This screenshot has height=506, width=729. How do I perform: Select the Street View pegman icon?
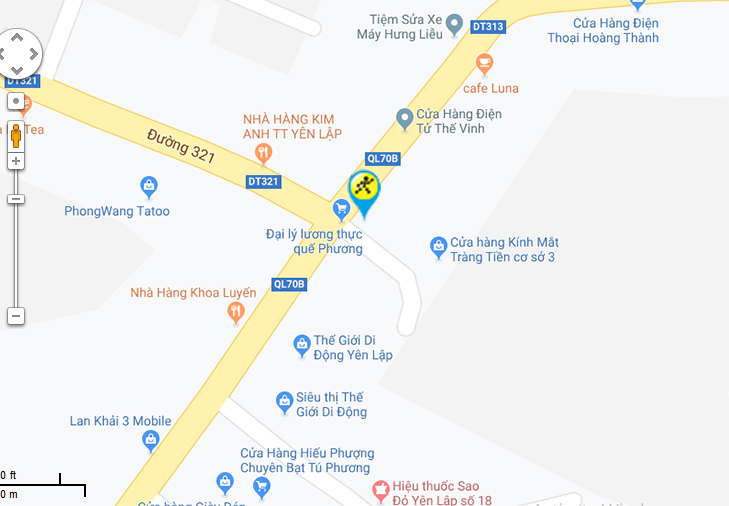[16, 135]
